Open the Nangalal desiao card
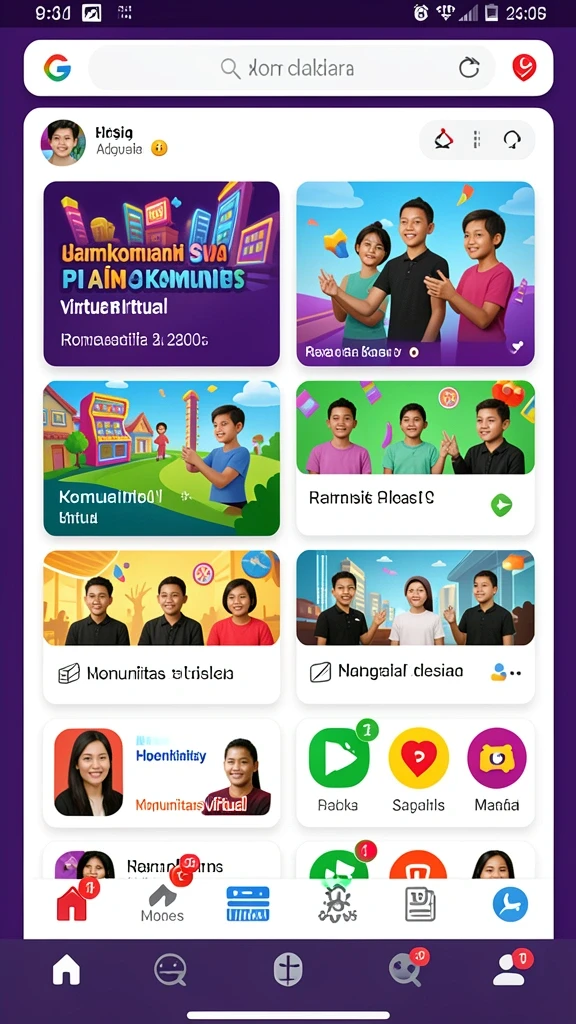The height and width of the screenshot is (1024, 576). tap(415, 626)
